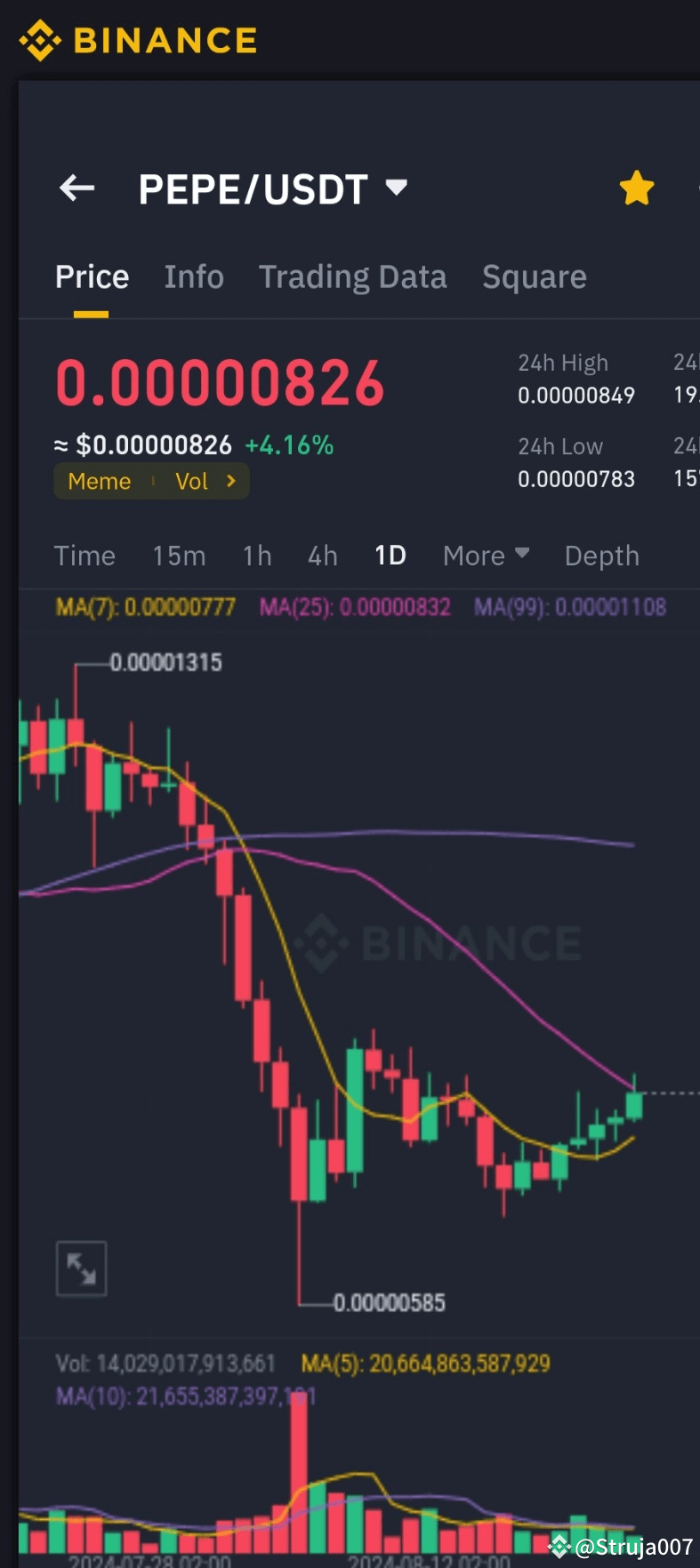Tap the MA(25) indicator label

coord(354,606)
